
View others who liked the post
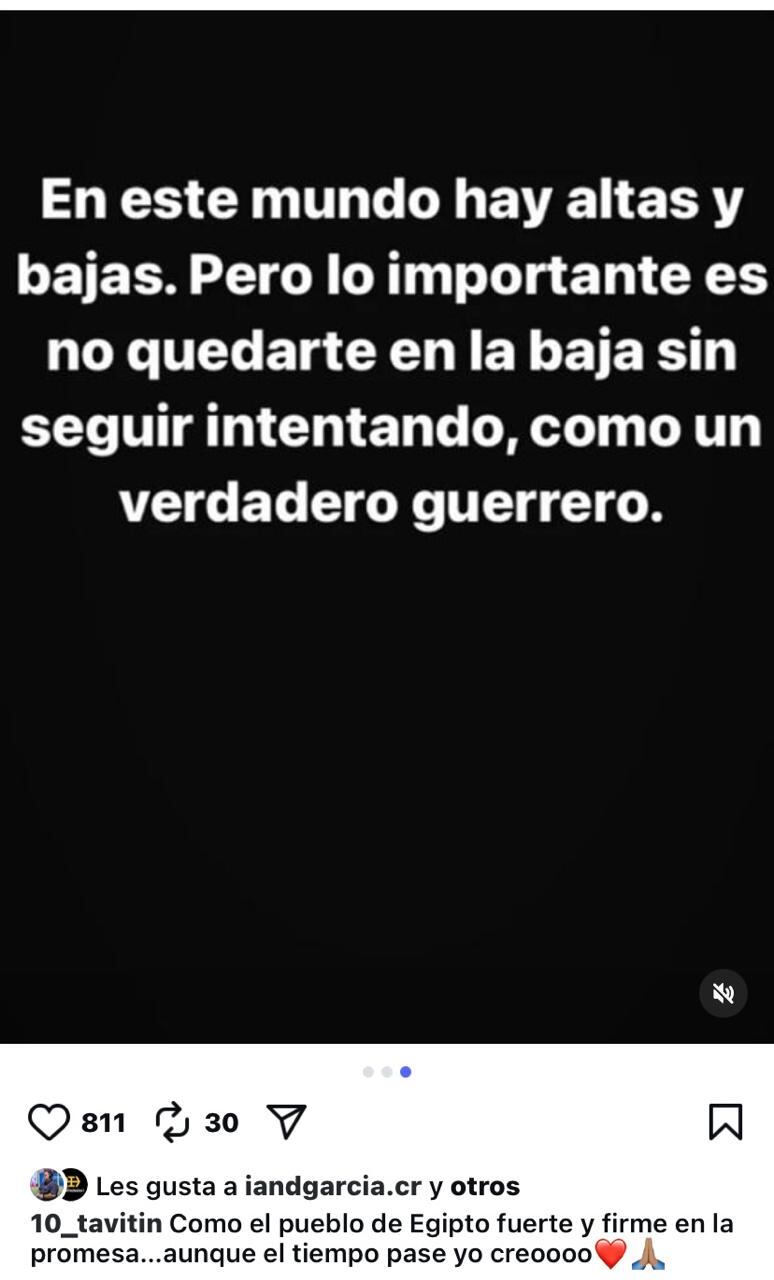(x=485, y=1187)
